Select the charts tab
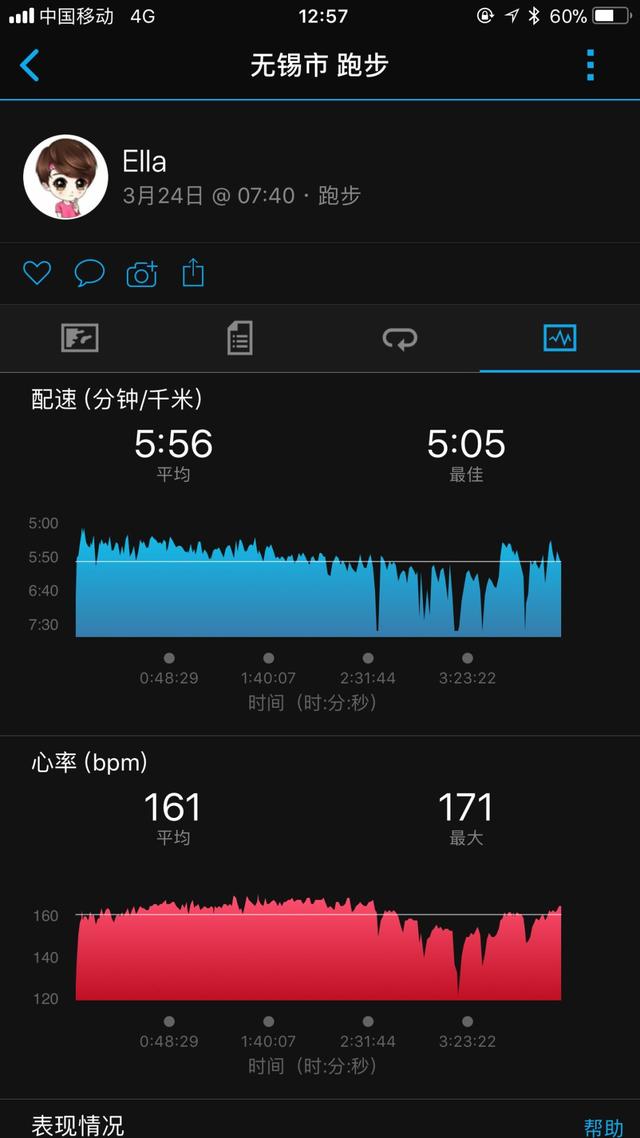 pos(560,338)
